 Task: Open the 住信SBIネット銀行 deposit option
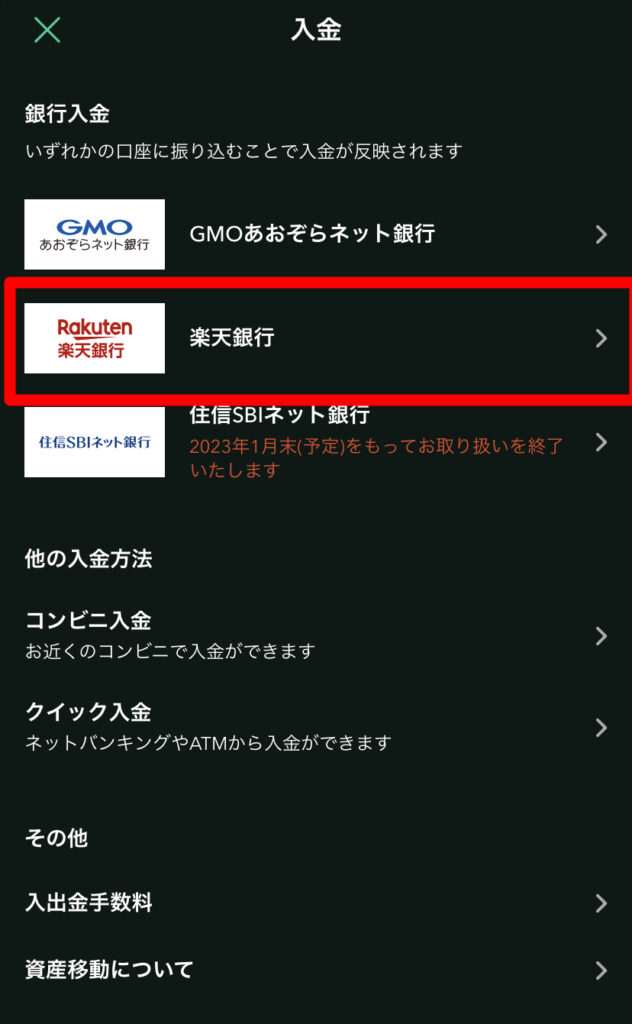(x=316, y=441)
